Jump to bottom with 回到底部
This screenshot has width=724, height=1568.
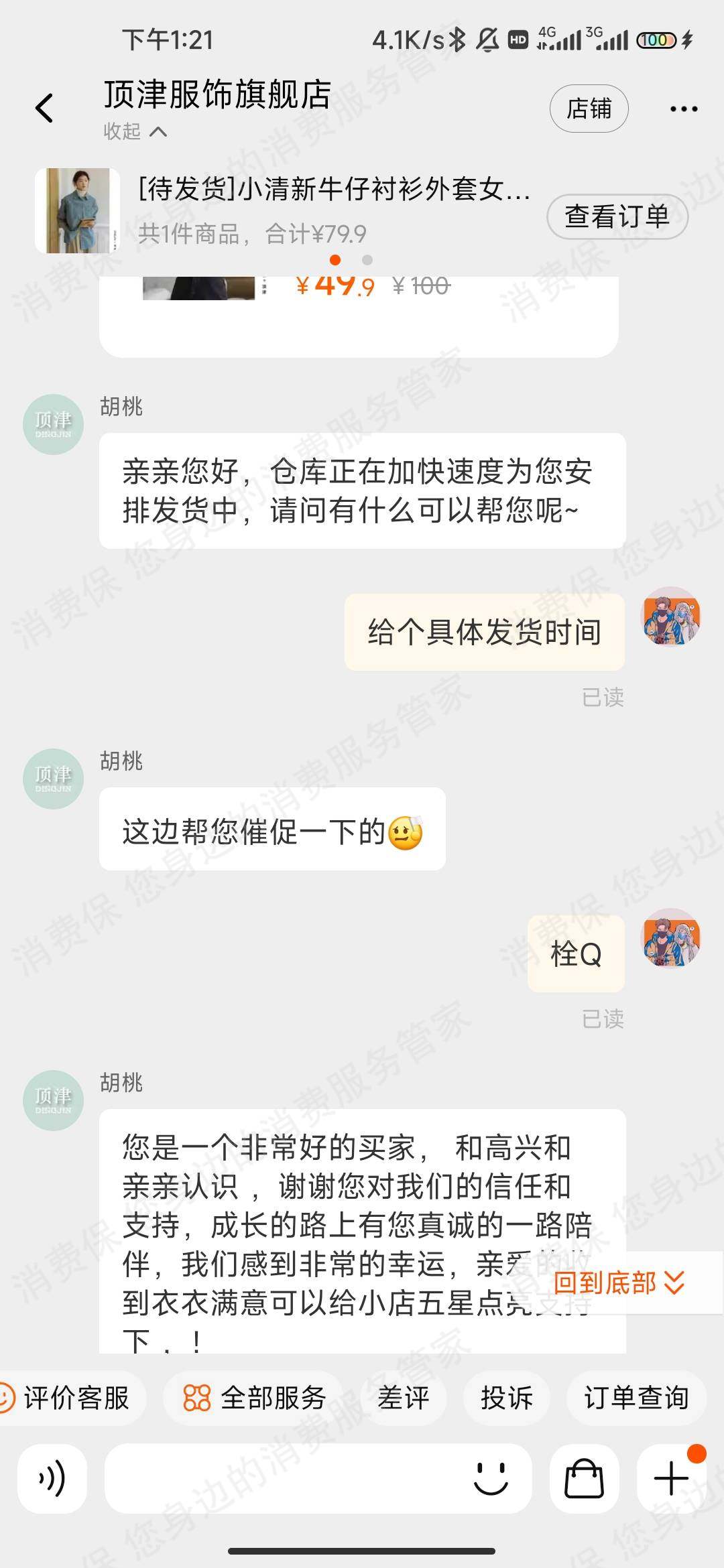click(618, 1283)
